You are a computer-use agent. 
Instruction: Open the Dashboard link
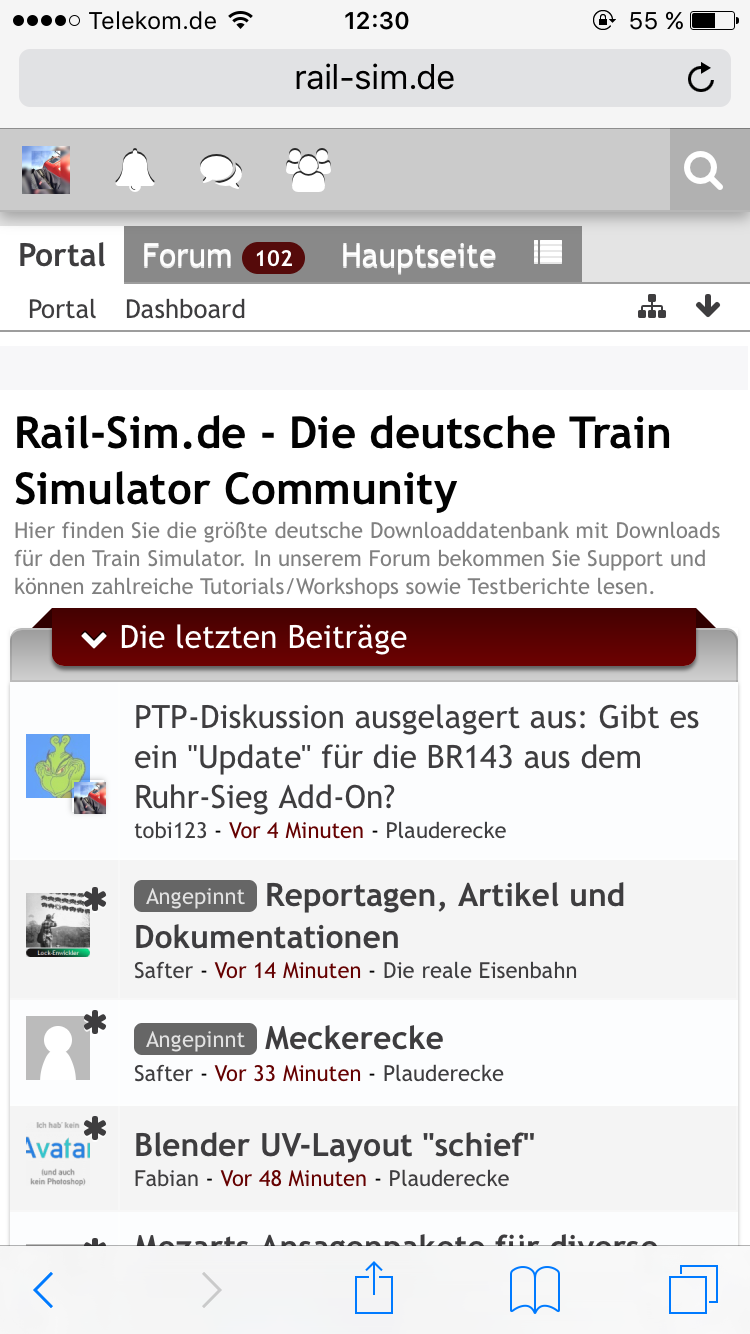coord(185,309)
